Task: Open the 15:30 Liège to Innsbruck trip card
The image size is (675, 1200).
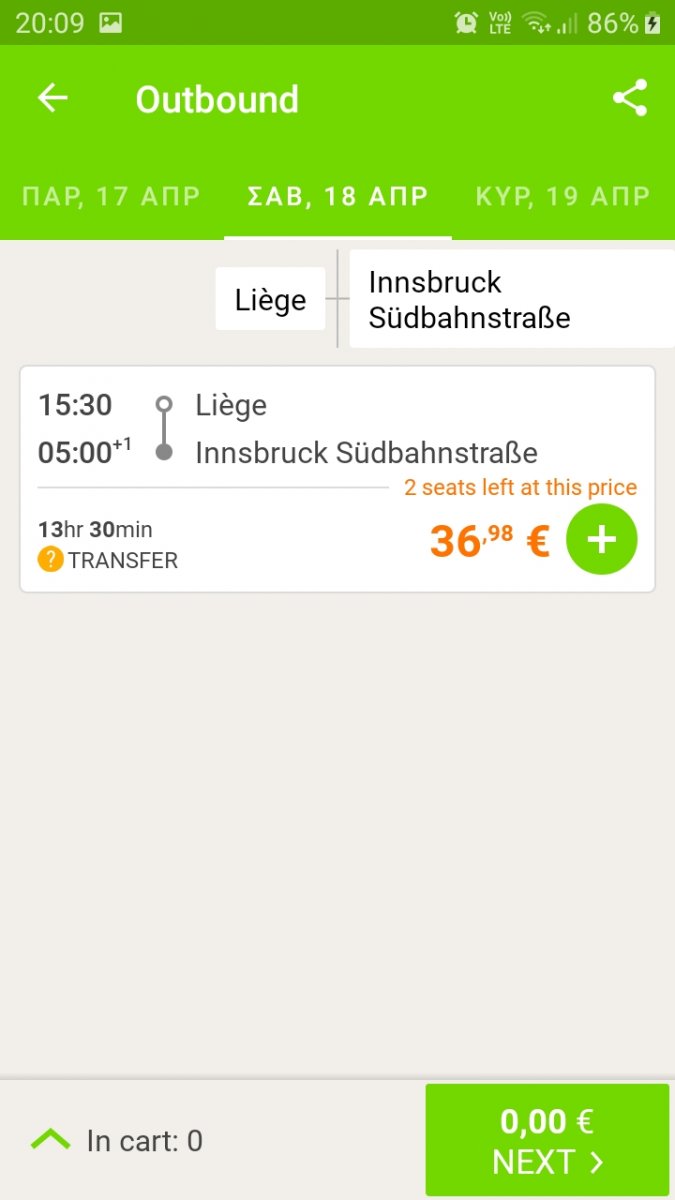Action: pos(337,479)
